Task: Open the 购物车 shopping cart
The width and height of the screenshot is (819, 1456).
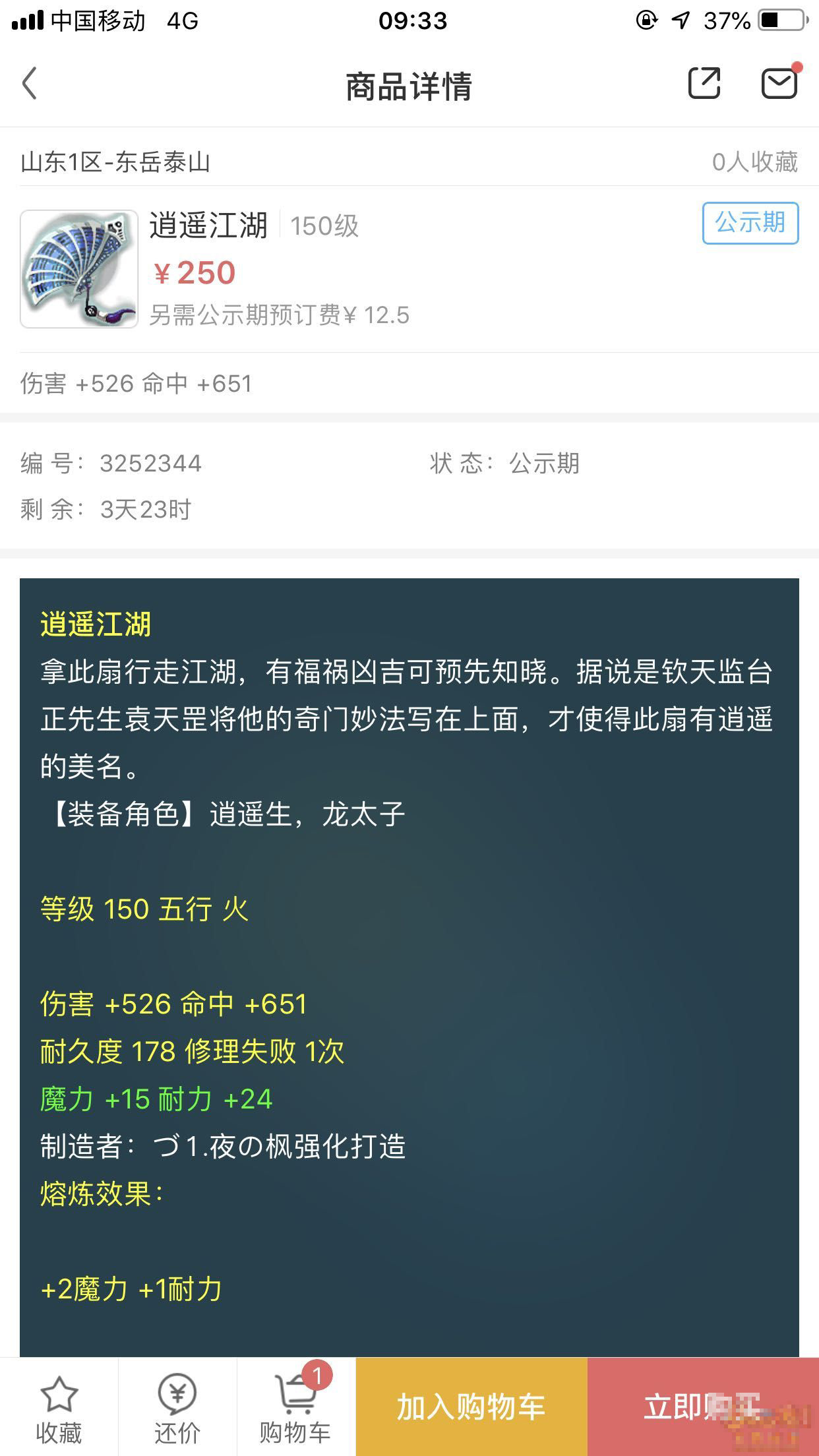Action: 295,1407
